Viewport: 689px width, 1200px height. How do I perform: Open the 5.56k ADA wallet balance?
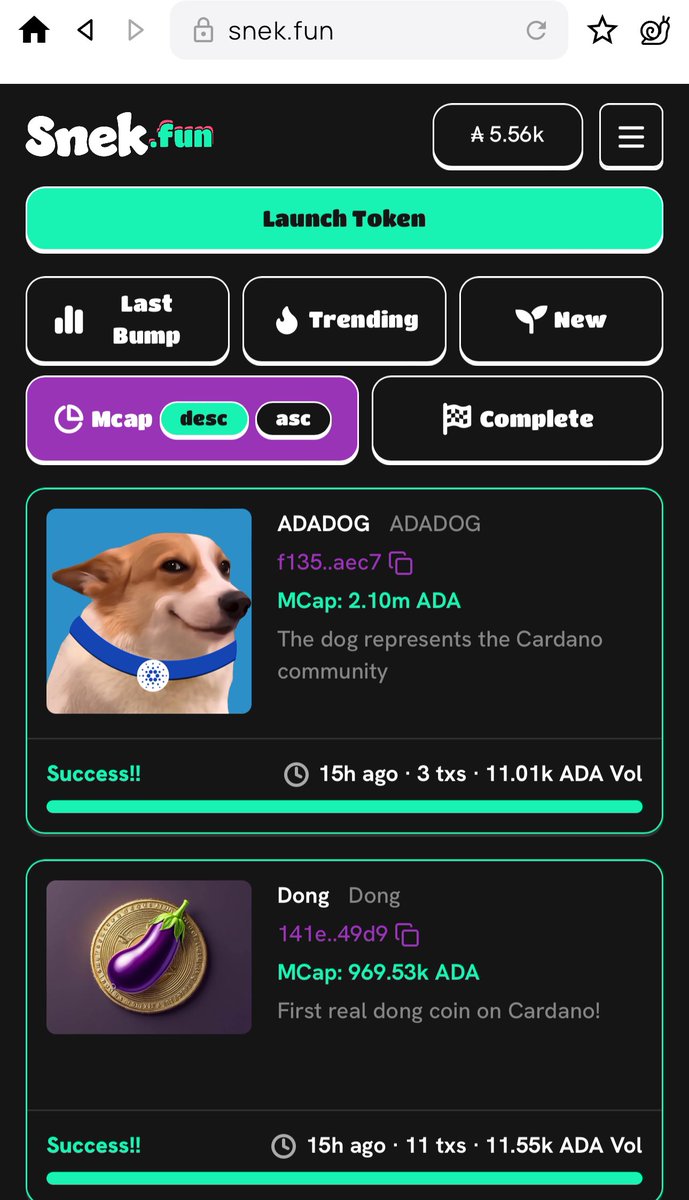point(507,135)
